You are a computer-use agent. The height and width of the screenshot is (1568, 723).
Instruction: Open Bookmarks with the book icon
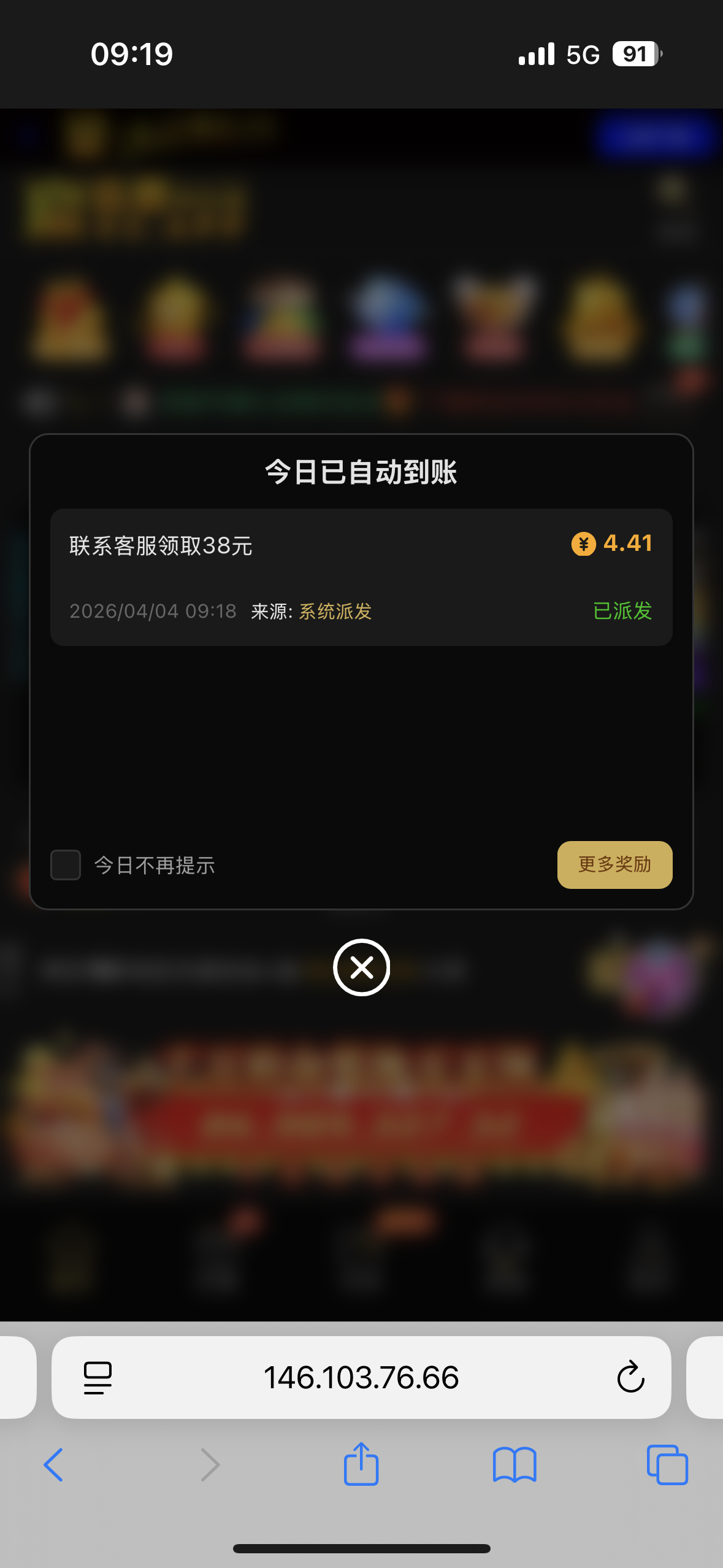[515, 1465]
